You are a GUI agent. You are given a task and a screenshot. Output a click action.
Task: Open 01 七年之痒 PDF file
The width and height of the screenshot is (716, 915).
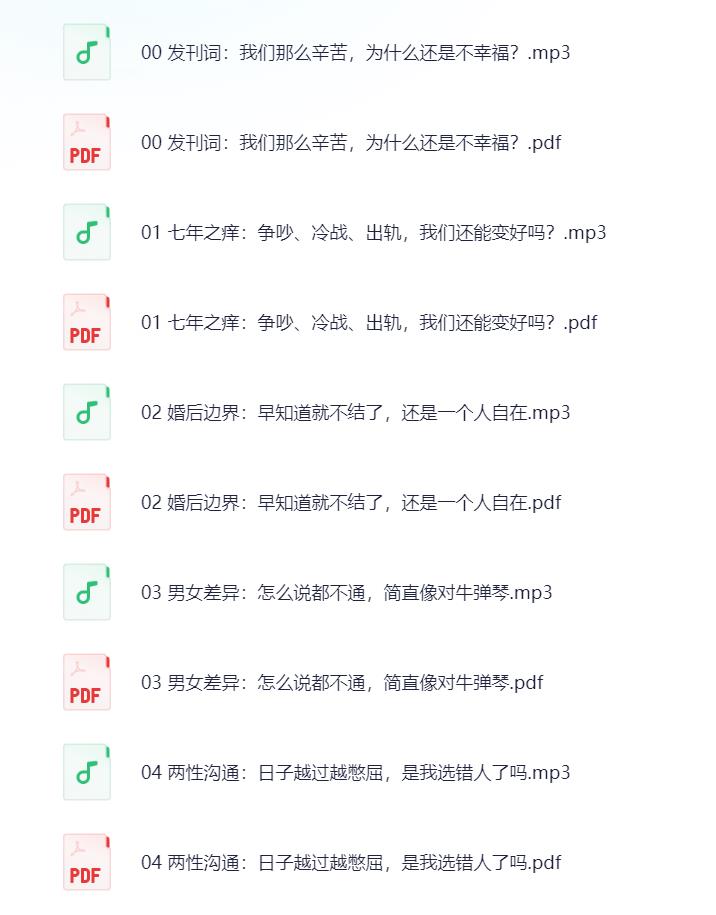pyautogui.click(x=368, y=323)
